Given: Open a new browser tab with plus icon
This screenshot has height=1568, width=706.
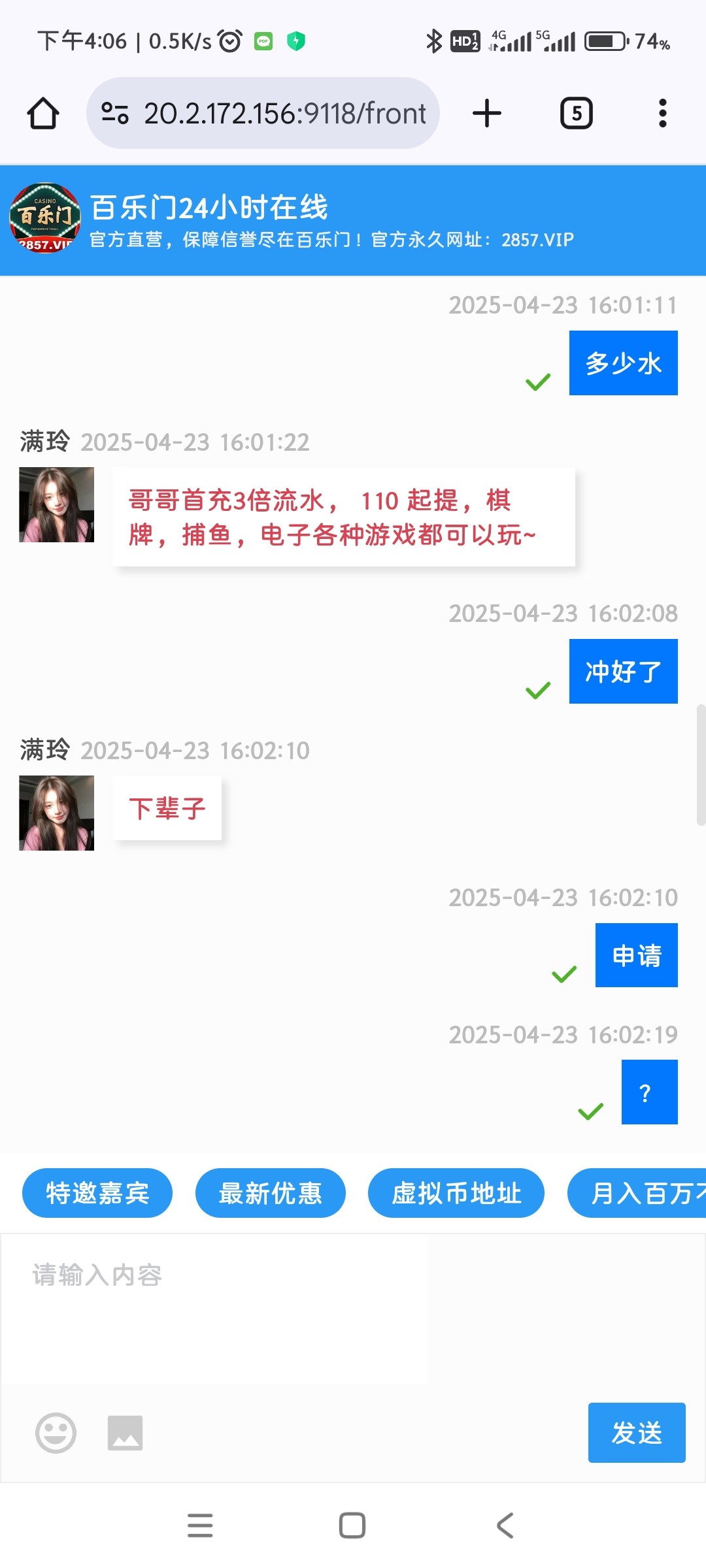Looking at the screenshot, I should 486,112.
